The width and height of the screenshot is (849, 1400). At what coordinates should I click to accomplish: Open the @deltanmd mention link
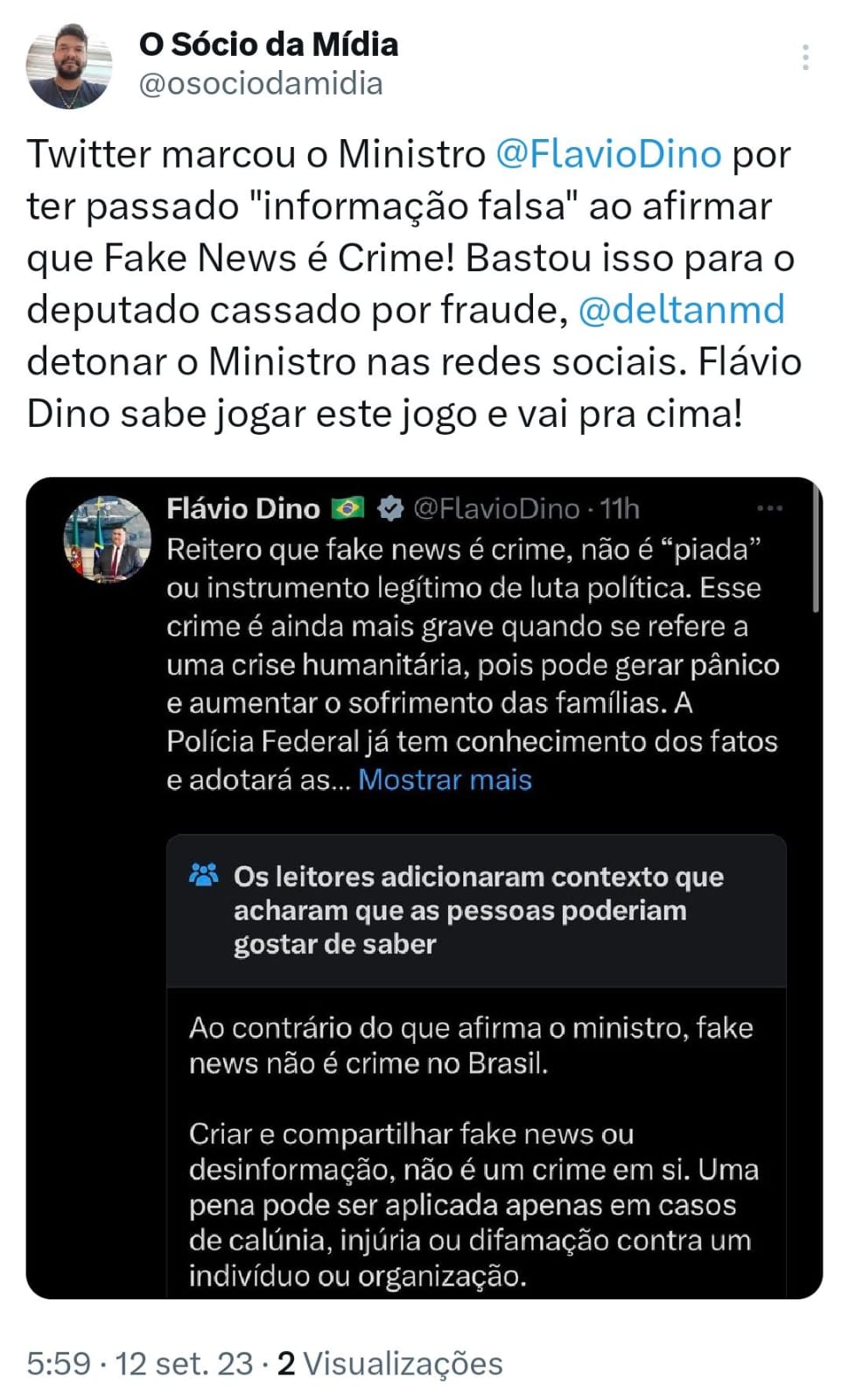coord(681,310)
